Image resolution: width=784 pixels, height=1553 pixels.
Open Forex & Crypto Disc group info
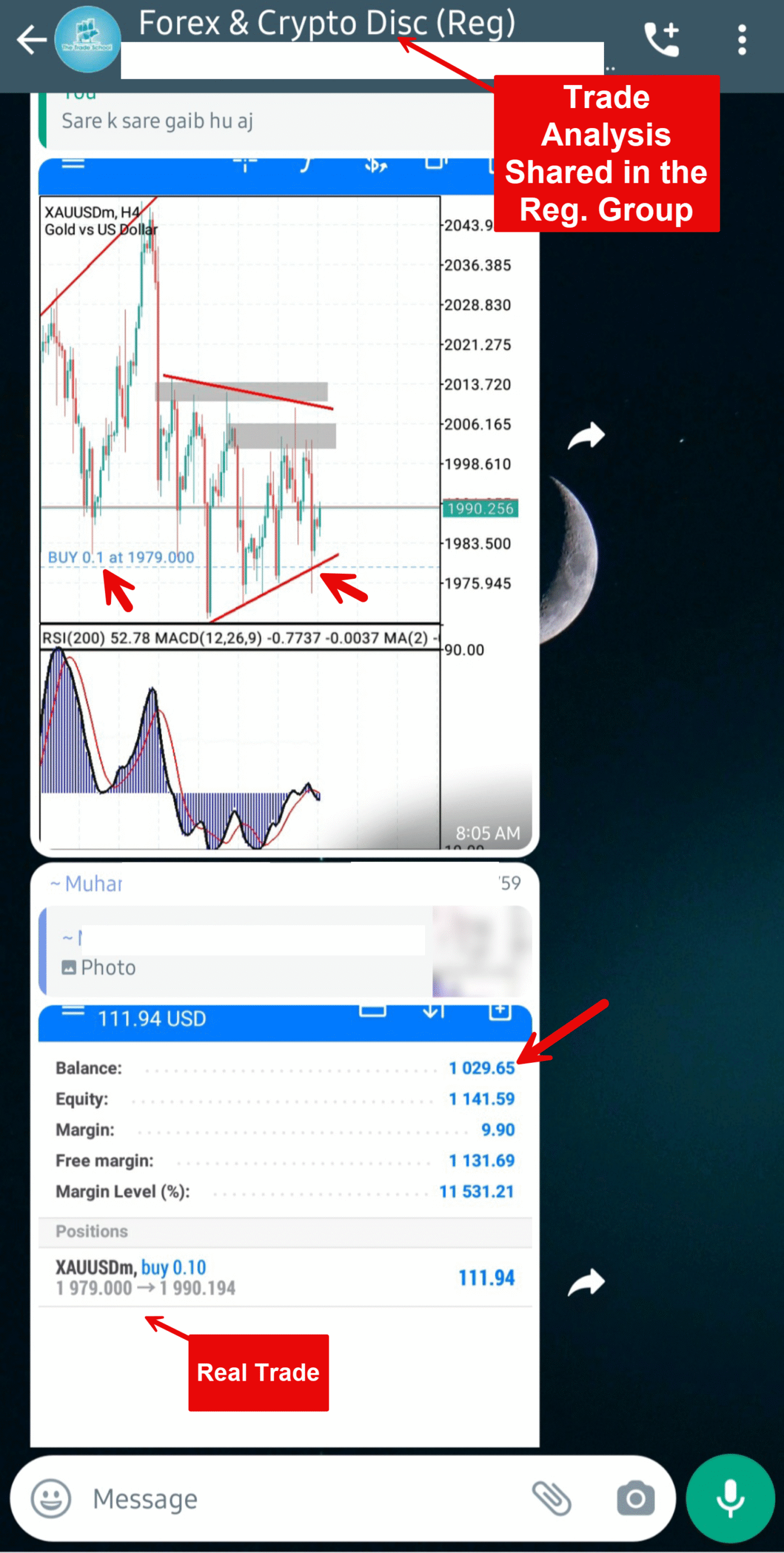pyautogui.click(x=327, y=24)
